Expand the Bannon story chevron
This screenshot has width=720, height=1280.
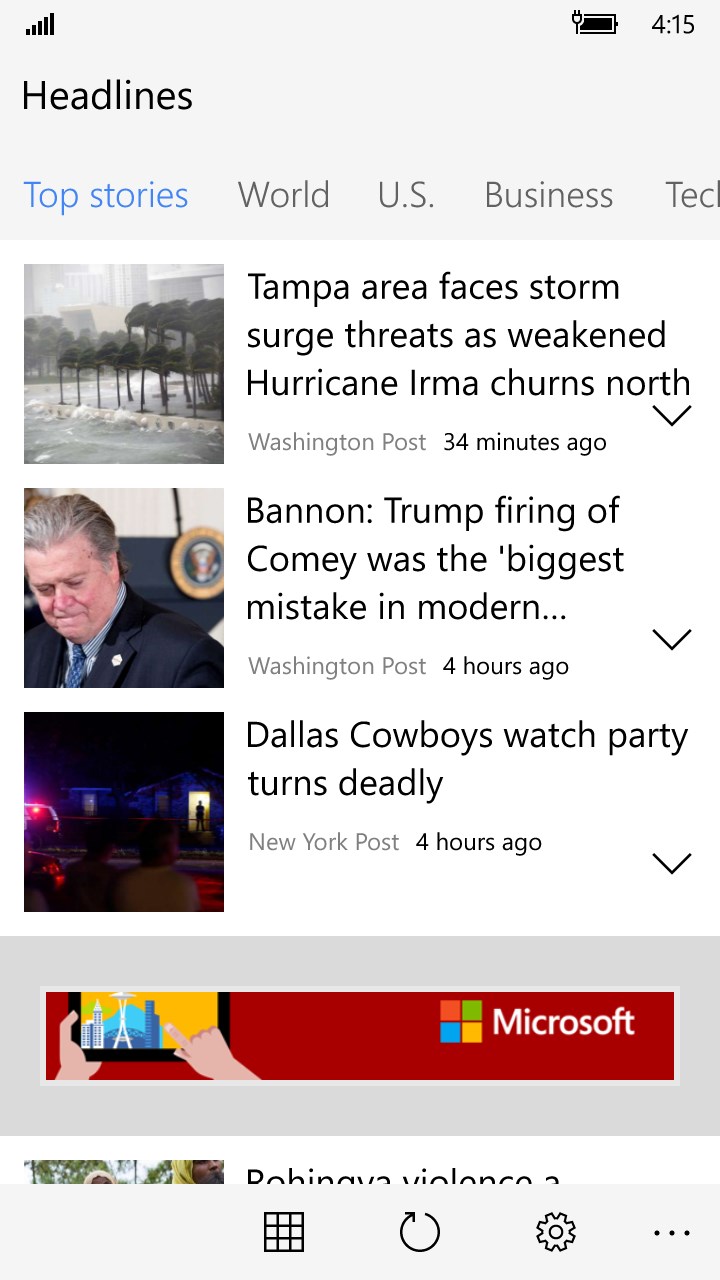[x=671, y=639]
